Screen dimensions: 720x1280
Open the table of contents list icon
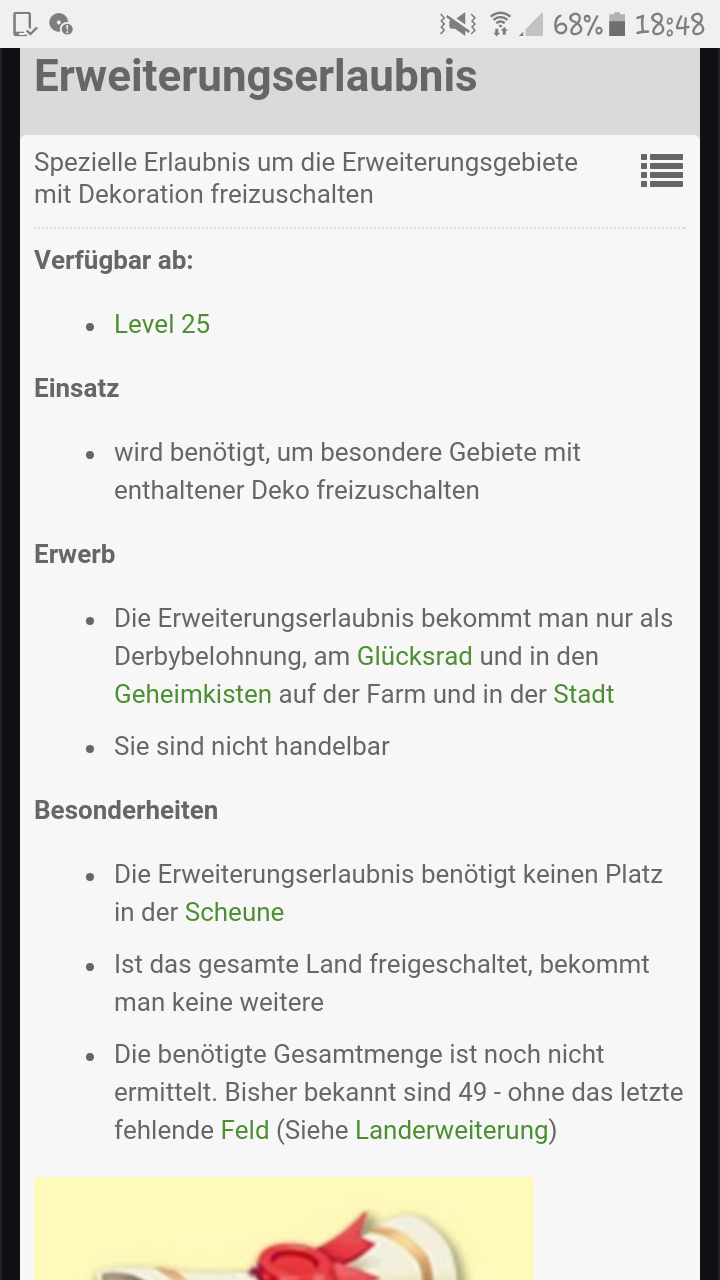pyautogui.click(x=661, y=171)
